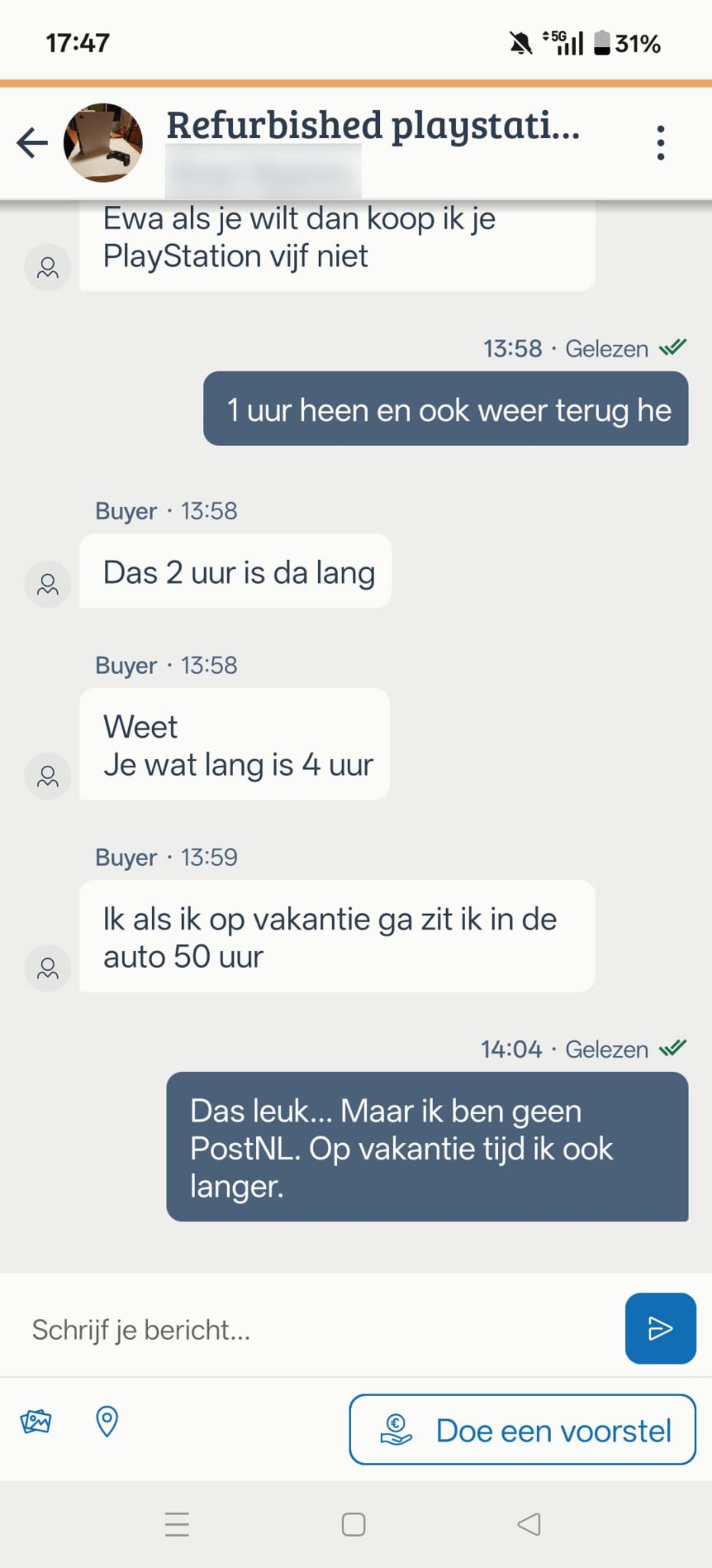The image size is (712, 1568).
Task: Open the listing title in the header
Action: tap(373, 125)
